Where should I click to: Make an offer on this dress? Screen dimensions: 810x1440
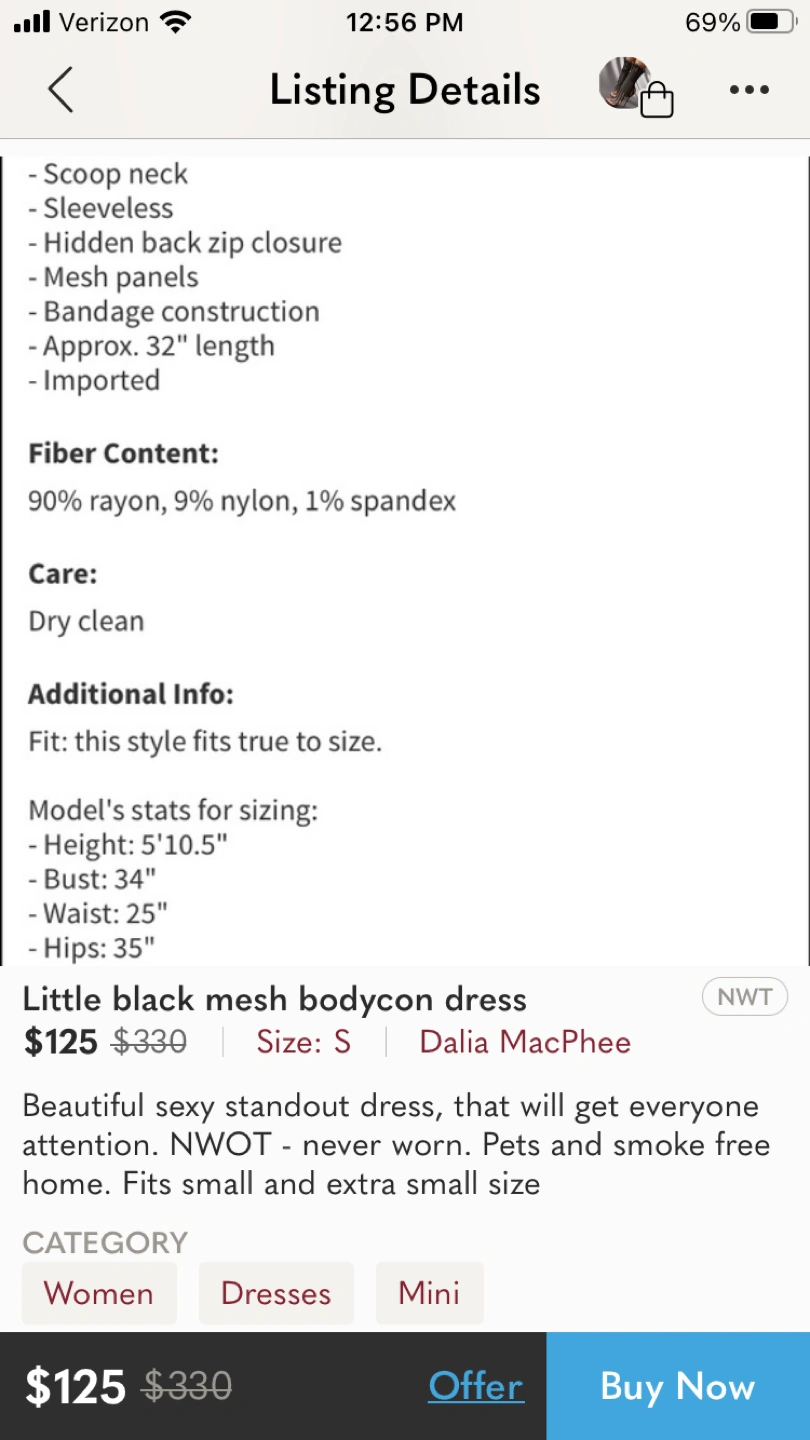(x=476, y=1387)
